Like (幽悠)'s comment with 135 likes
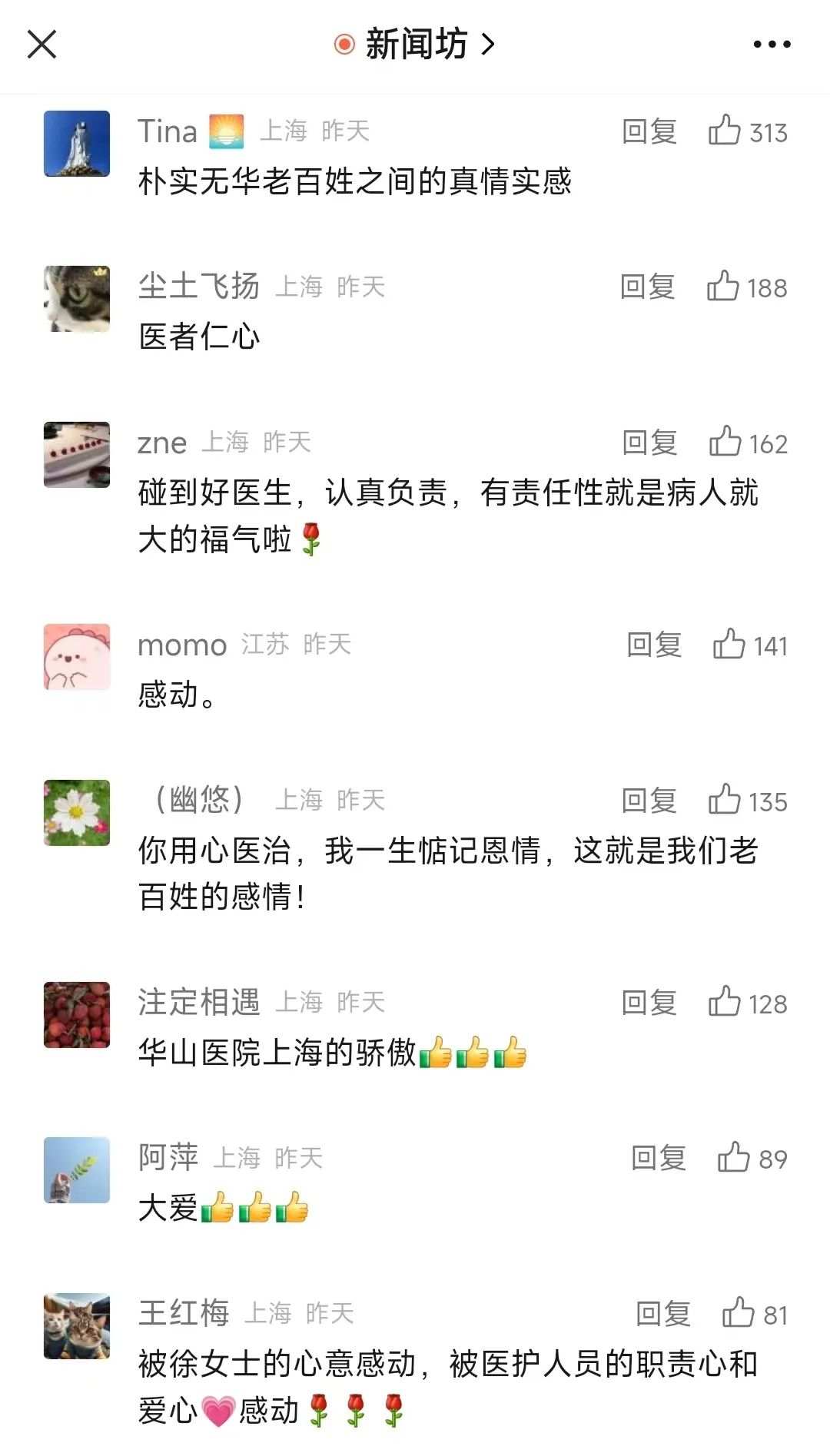This screenshot has width=830, height=1456. pos(725,800)
